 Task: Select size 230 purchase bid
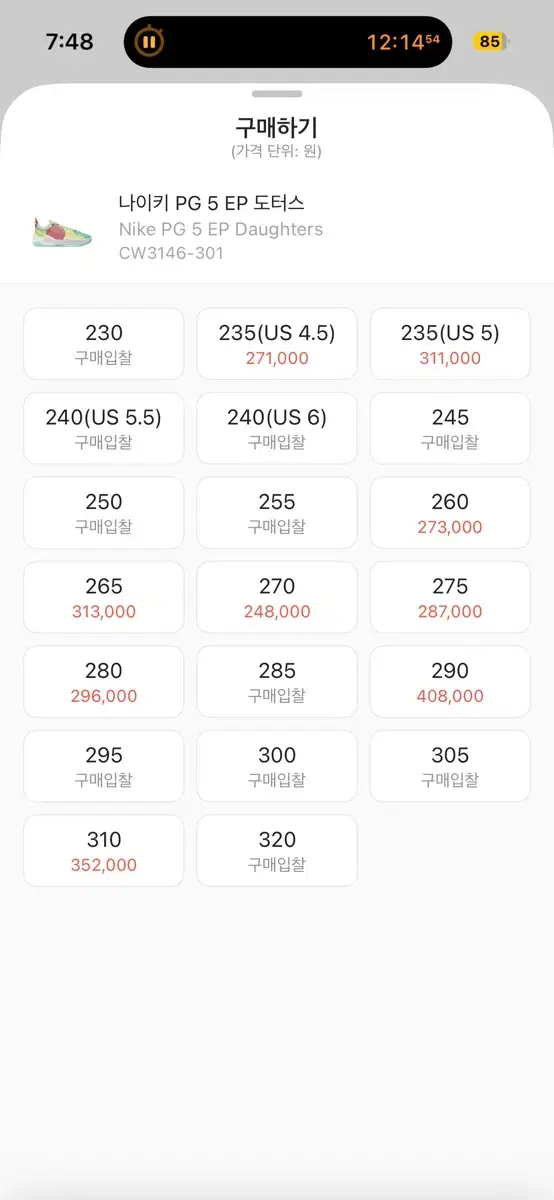click(104, 344)
